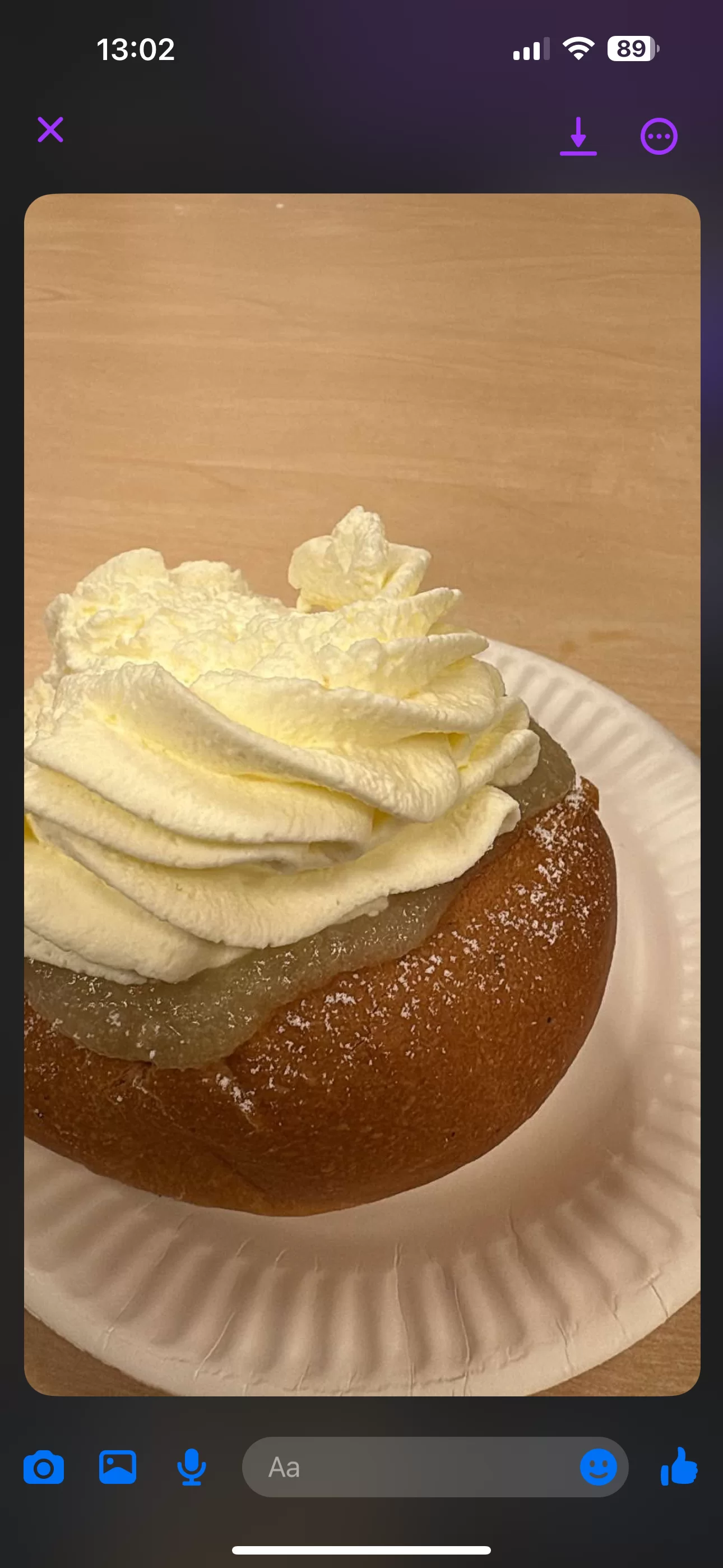Start recording a voice message

[x=191, y=1468]
